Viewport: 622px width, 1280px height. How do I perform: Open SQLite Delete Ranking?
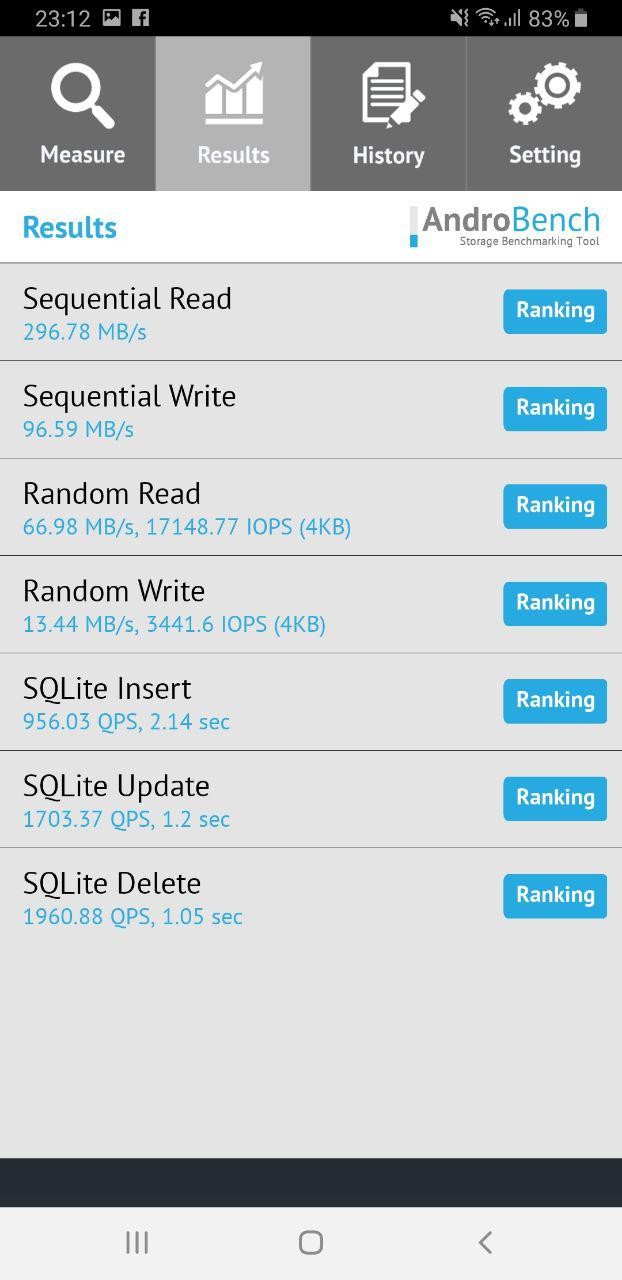point(555,896)
